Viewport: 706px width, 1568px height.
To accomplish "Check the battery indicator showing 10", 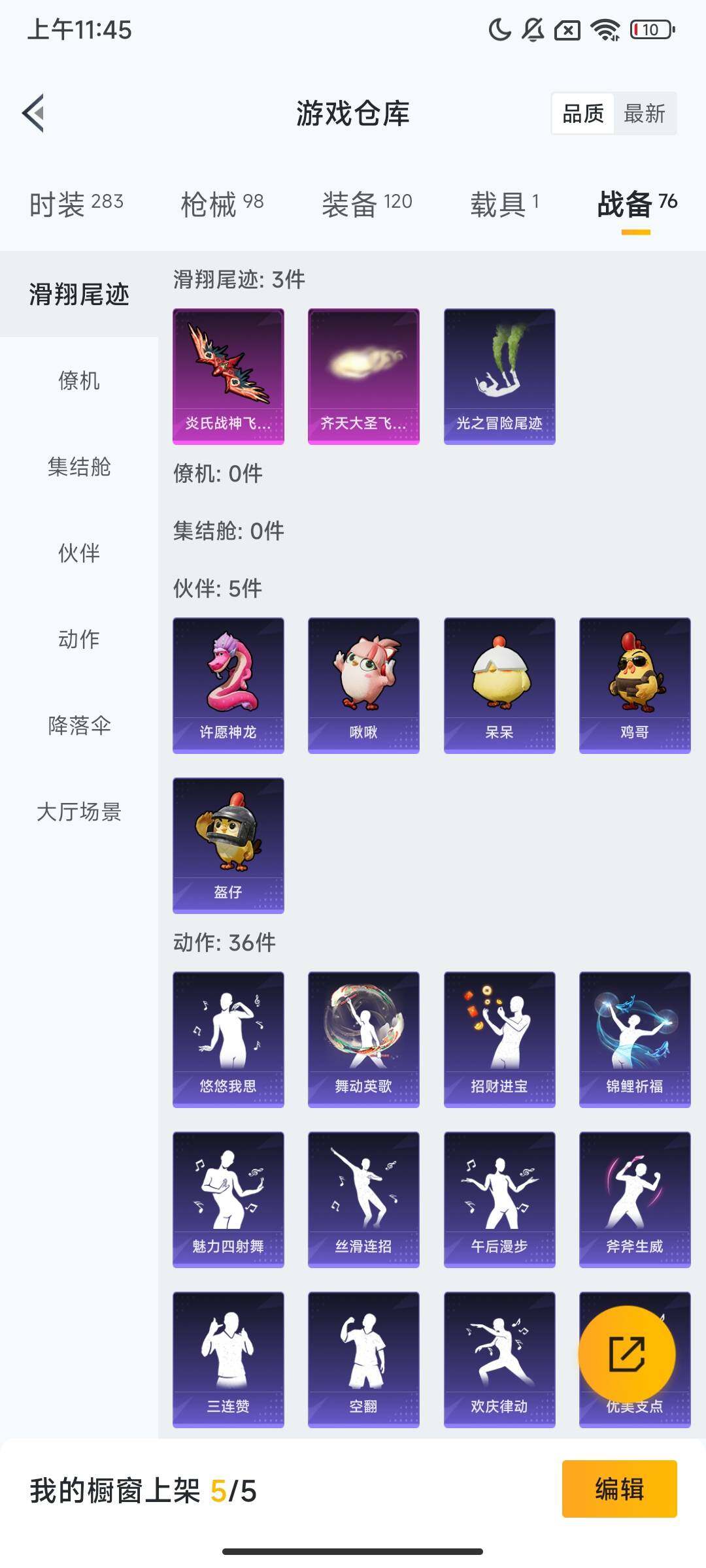I will point(647,29).
